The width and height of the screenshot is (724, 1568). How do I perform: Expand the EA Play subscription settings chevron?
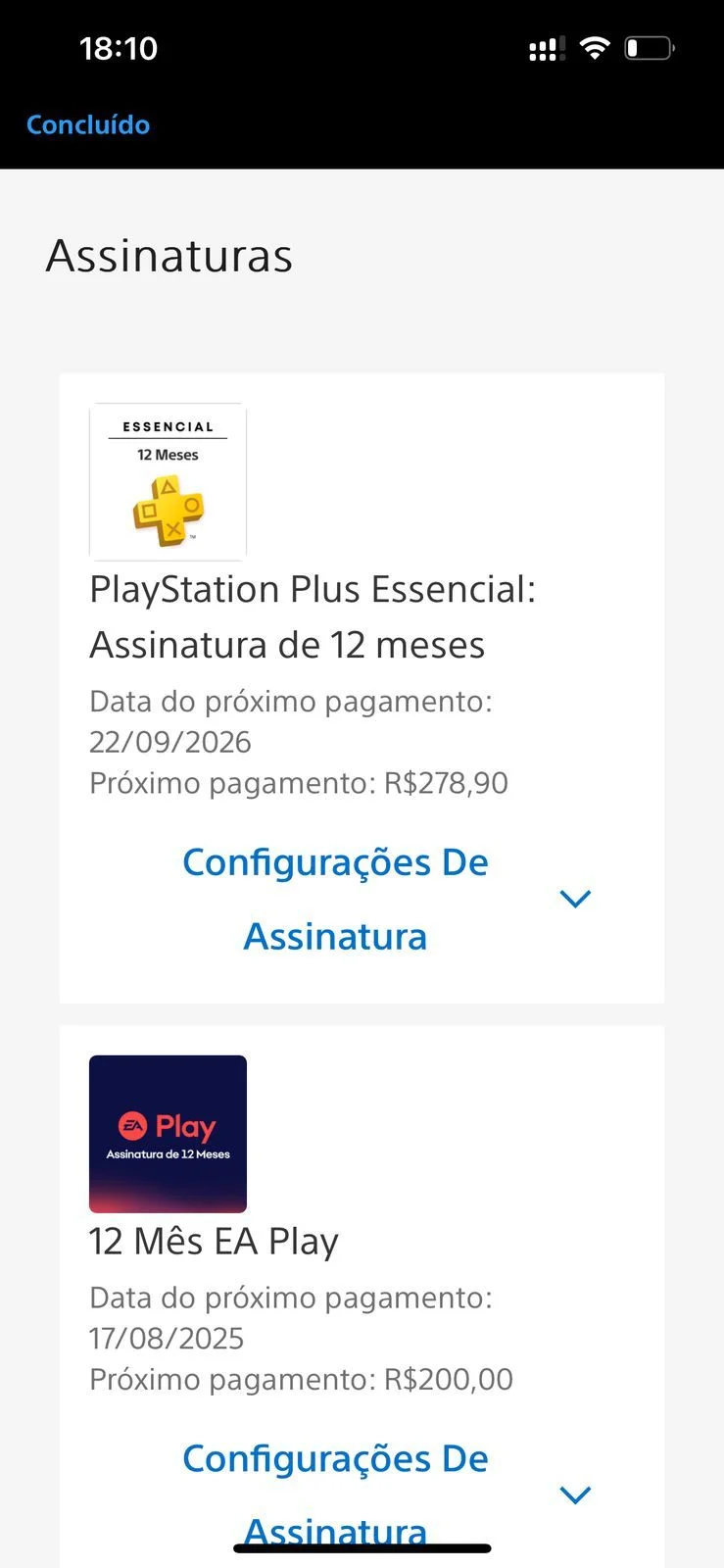pos(576,1494)
